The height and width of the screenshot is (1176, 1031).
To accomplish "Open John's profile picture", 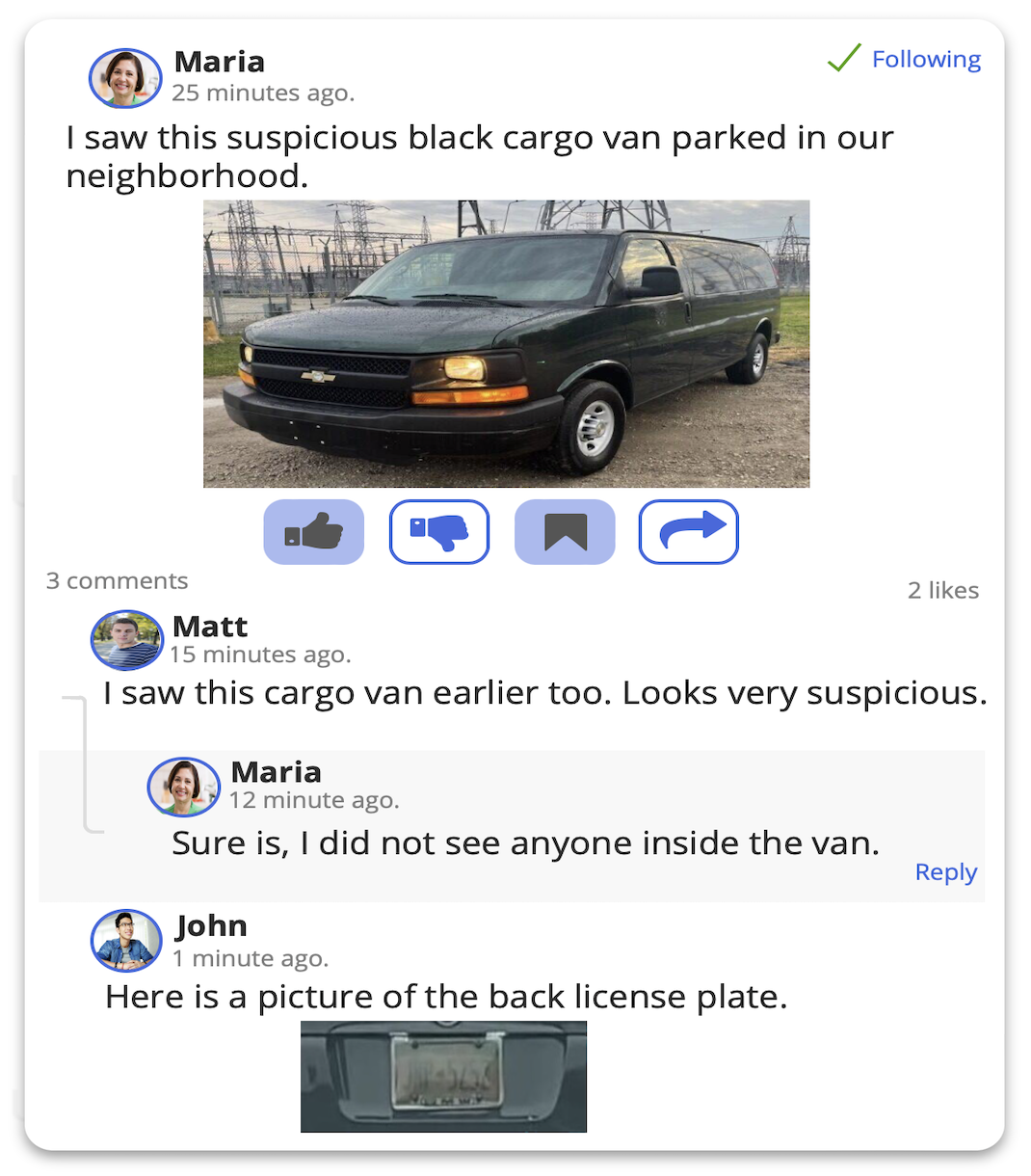I will (126, 941).
